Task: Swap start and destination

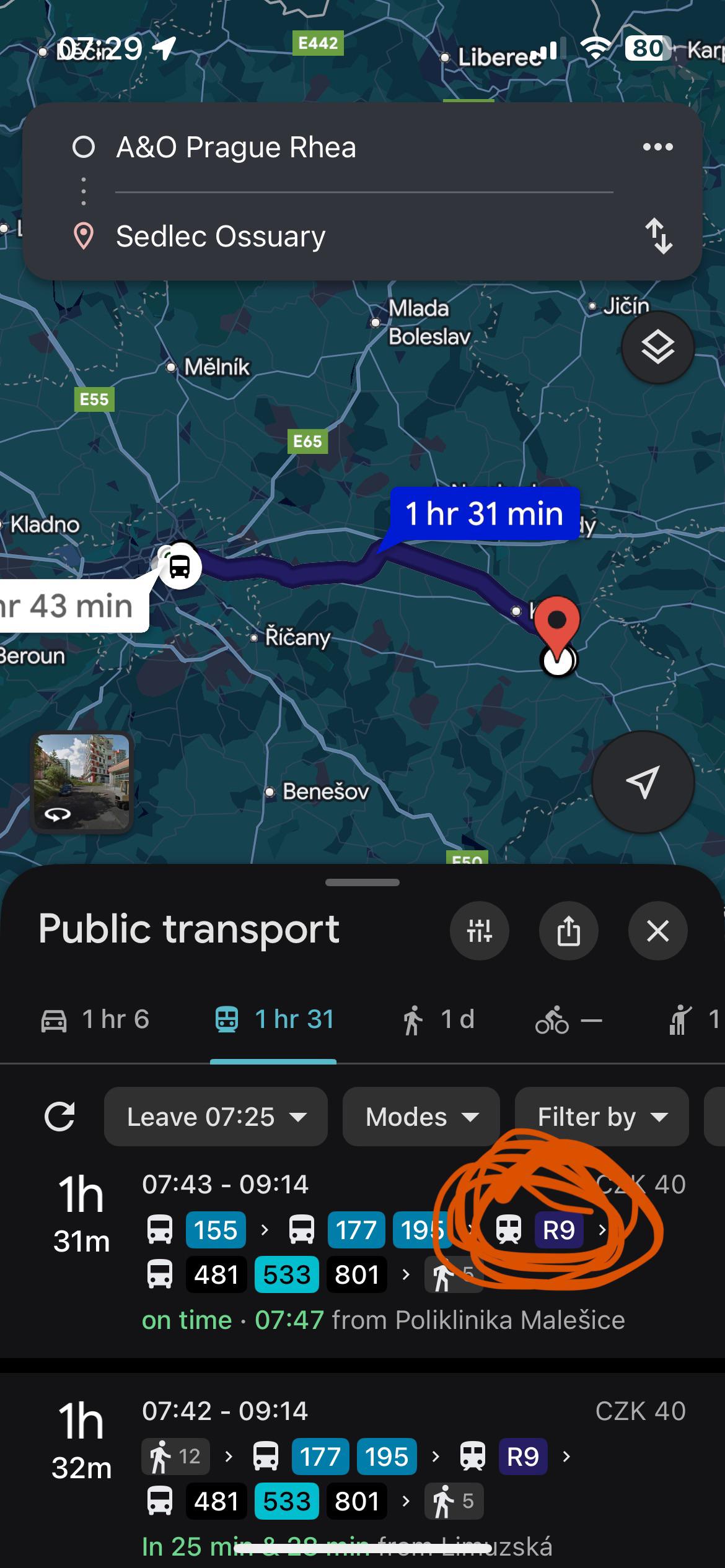Action: tap(659, 236)
